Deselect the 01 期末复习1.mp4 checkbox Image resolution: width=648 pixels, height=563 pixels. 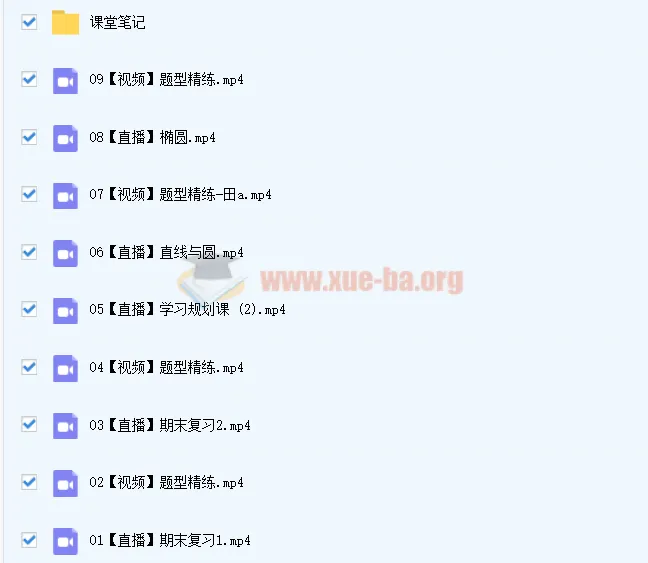coord(29,540)
